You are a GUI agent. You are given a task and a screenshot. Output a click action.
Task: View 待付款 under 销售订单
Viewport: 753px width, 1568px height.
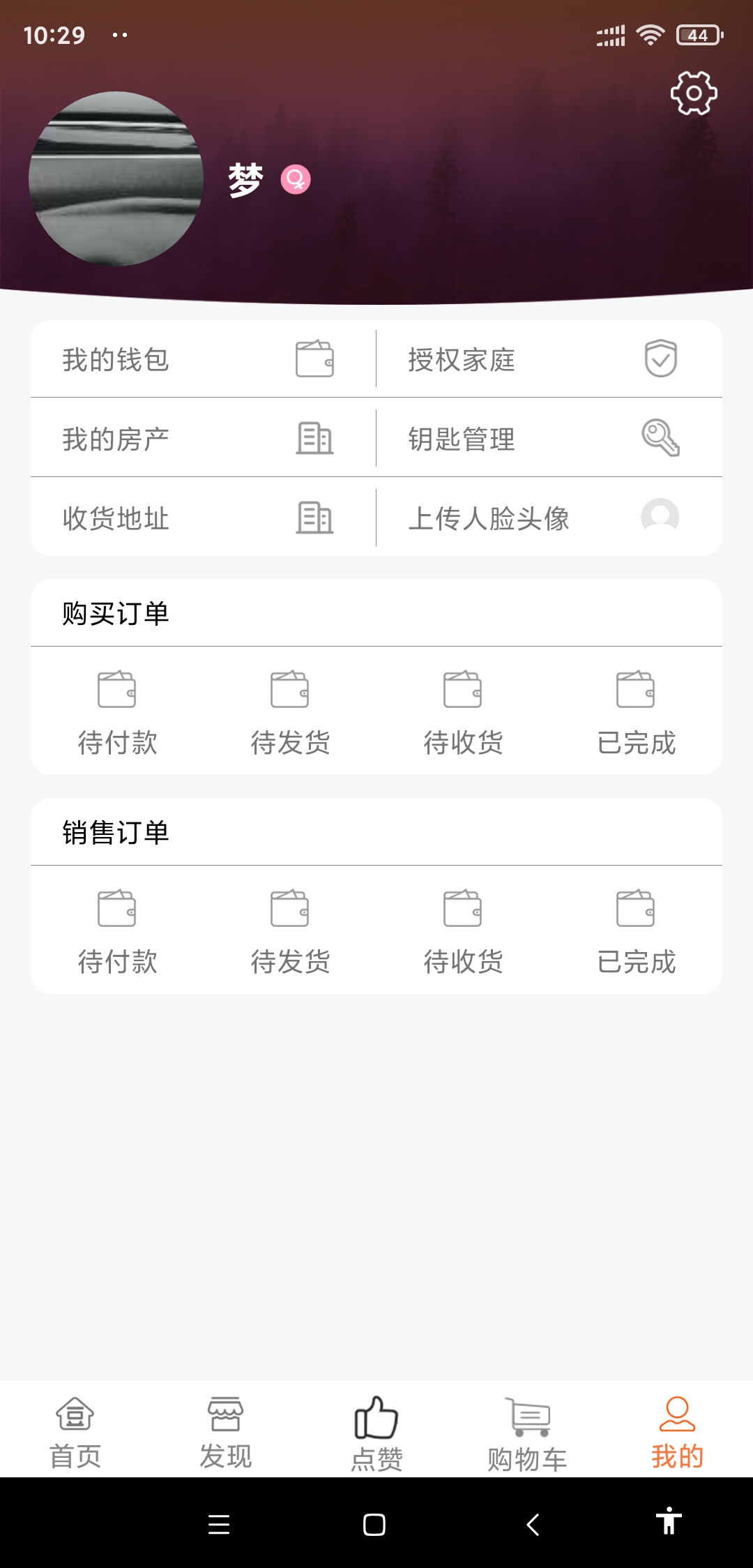117,932
